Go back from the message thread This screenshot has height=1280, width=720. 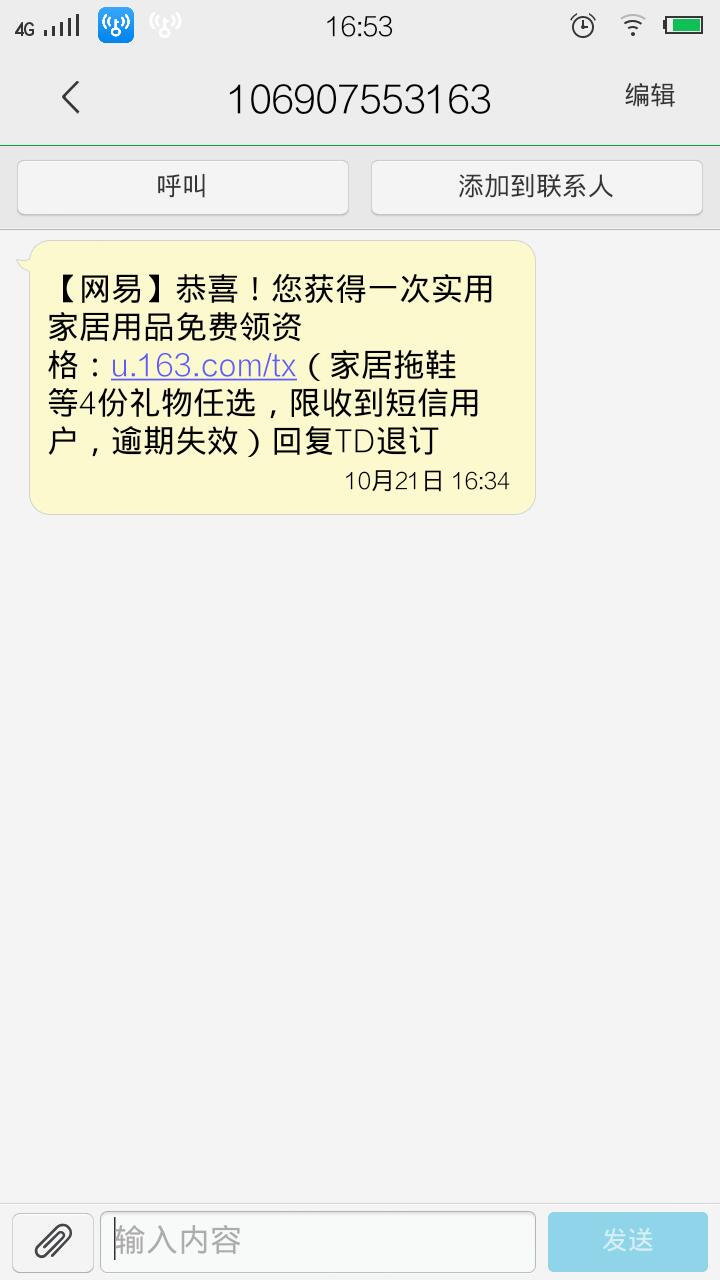coord(70,97)
